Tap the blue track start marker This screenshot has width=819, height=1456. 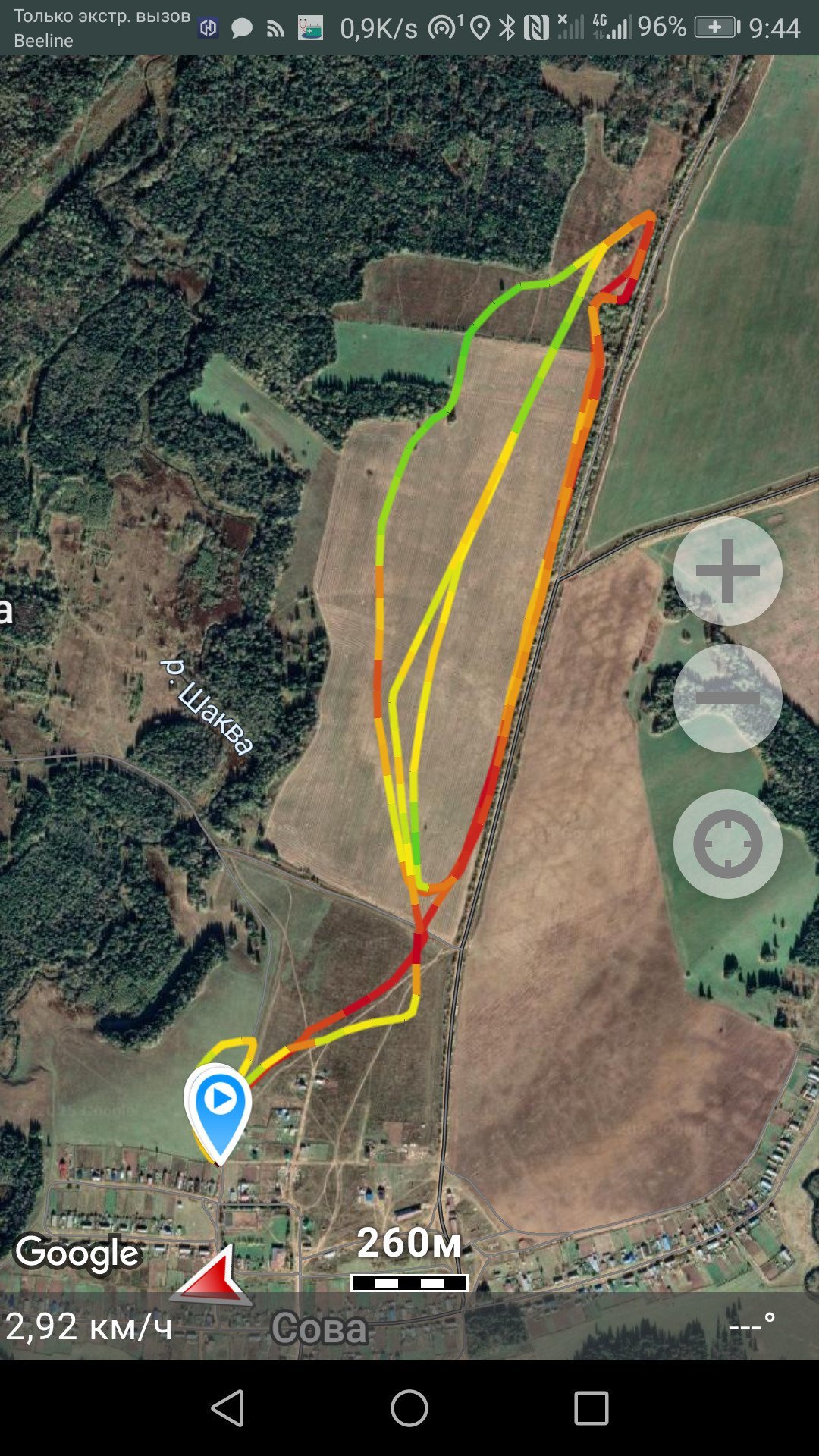(218, 1113)
